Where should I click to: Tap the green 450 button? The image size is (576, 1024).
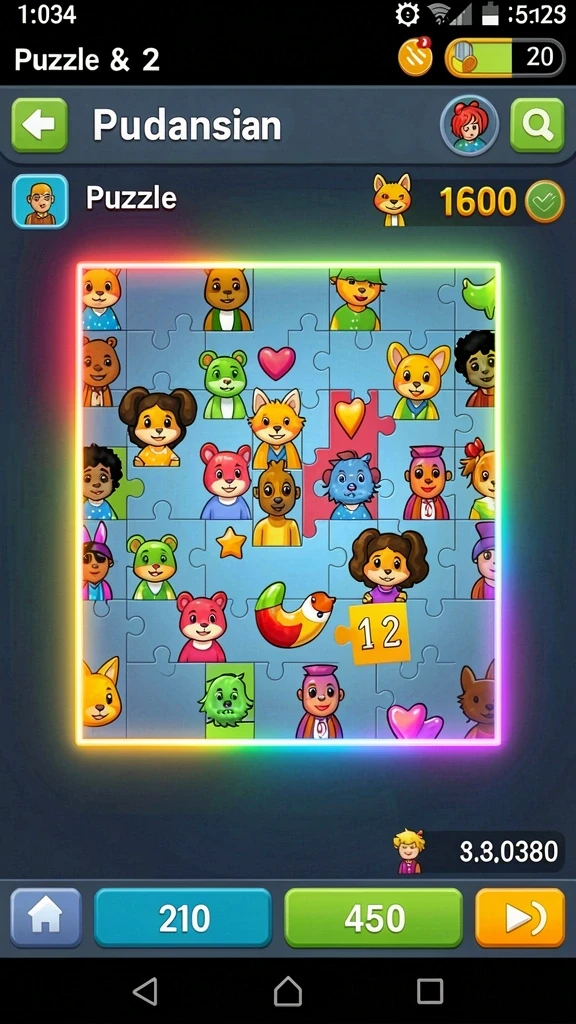(x=374, y=918)
